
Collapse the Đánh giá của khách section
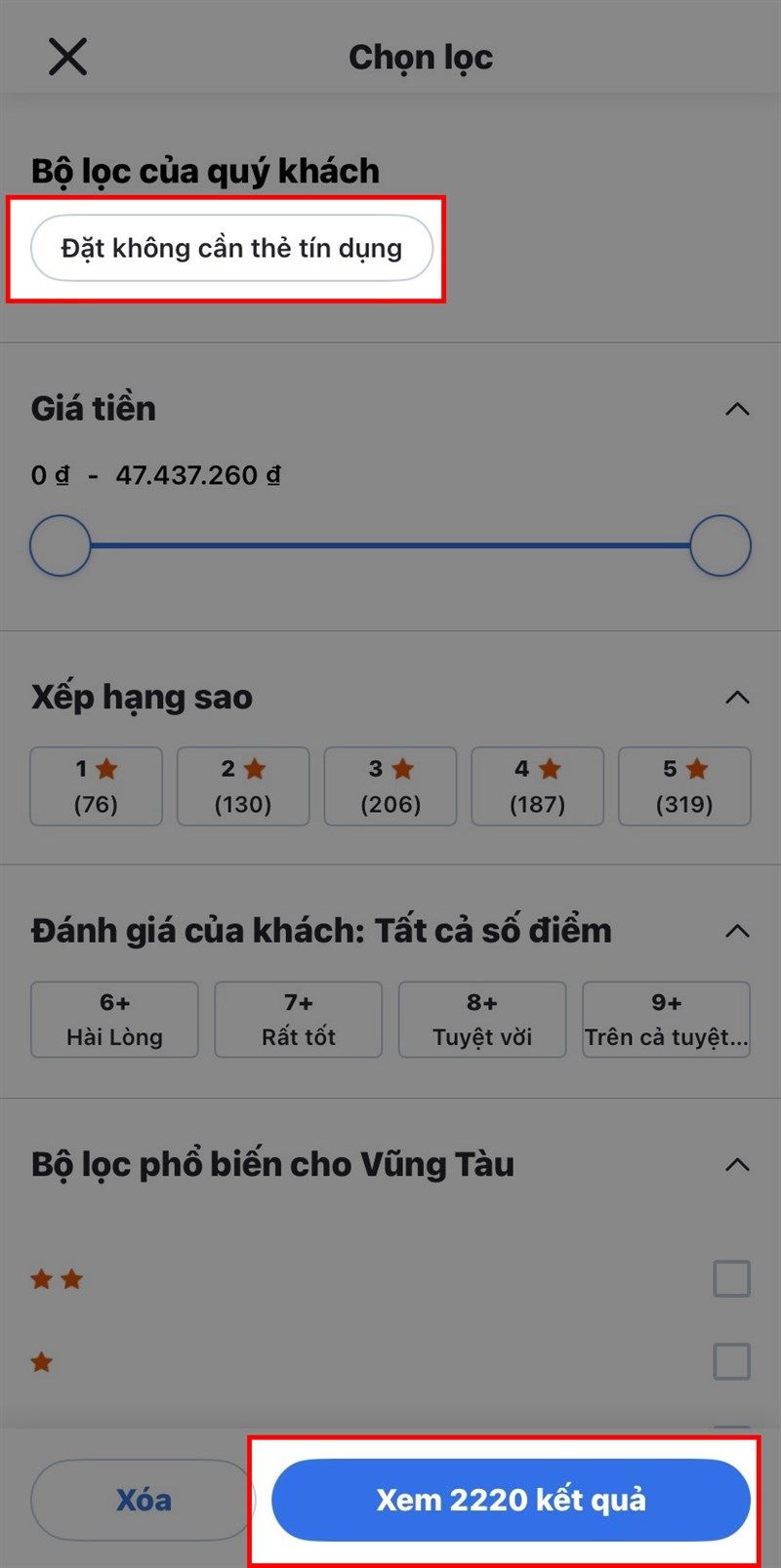coord(739,932)
